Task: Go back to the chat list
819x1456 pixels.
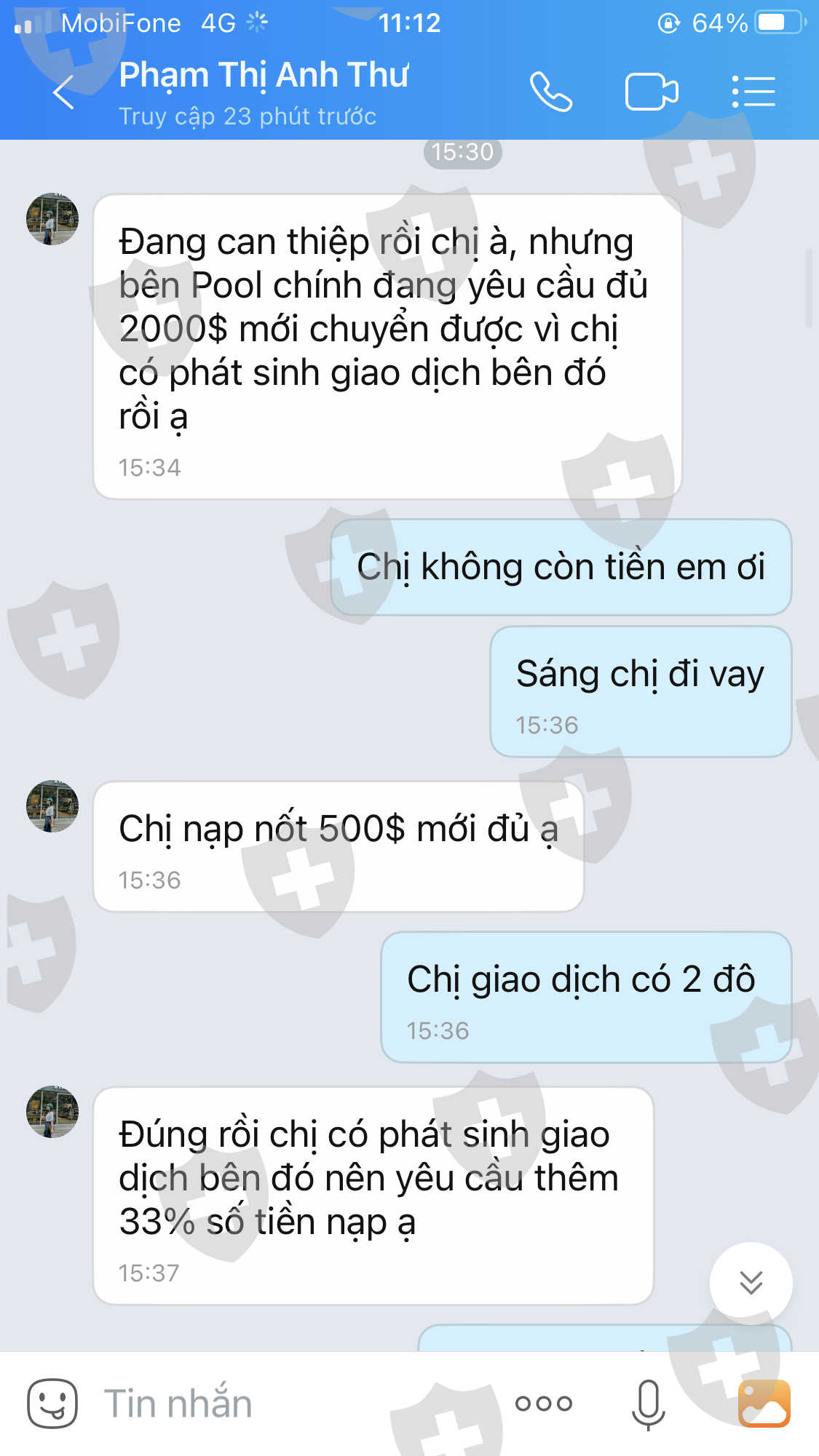Action: click(64, 92)
